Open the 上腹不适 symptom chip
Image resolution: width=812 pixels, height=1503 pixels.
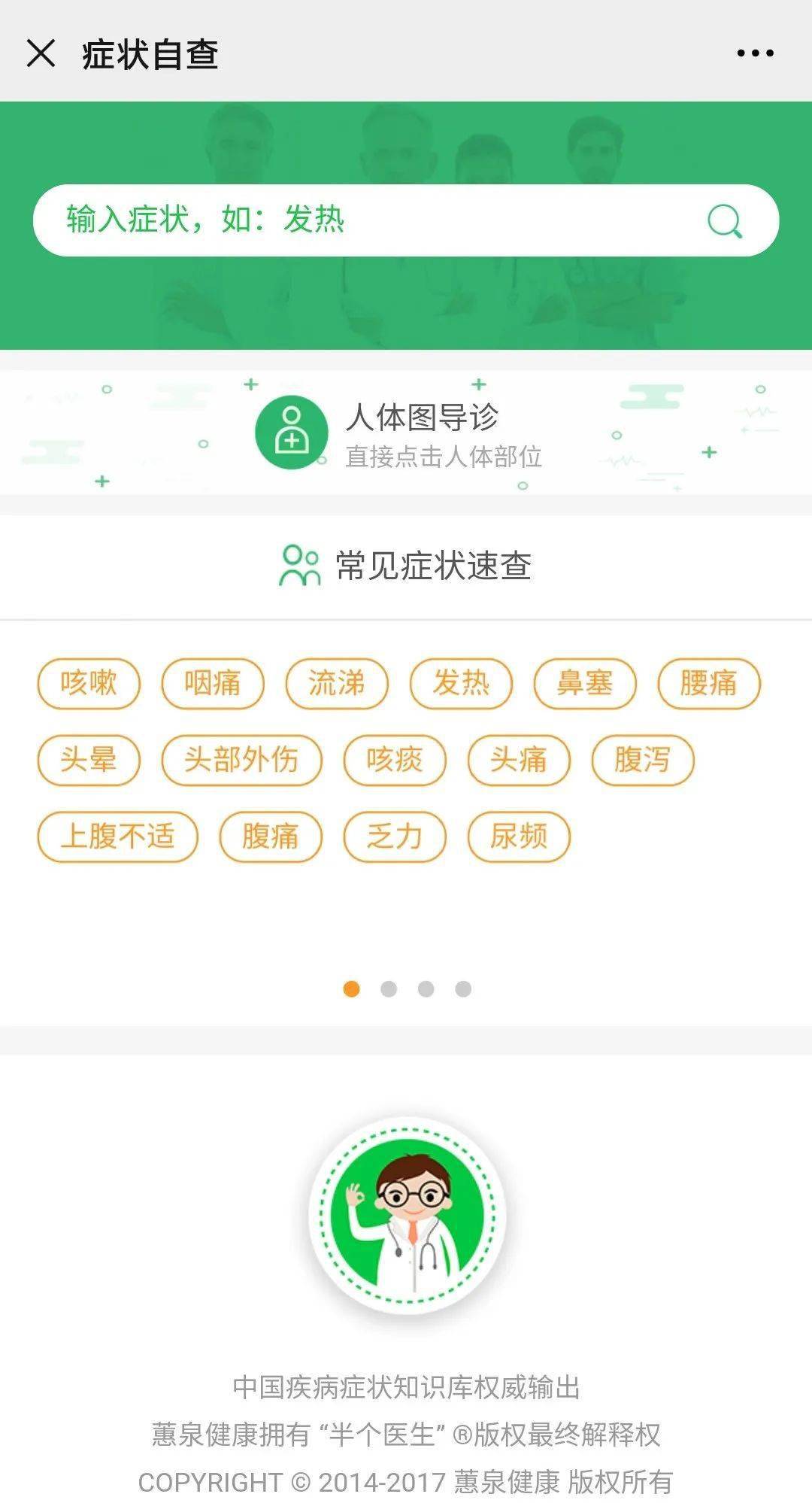117,837
